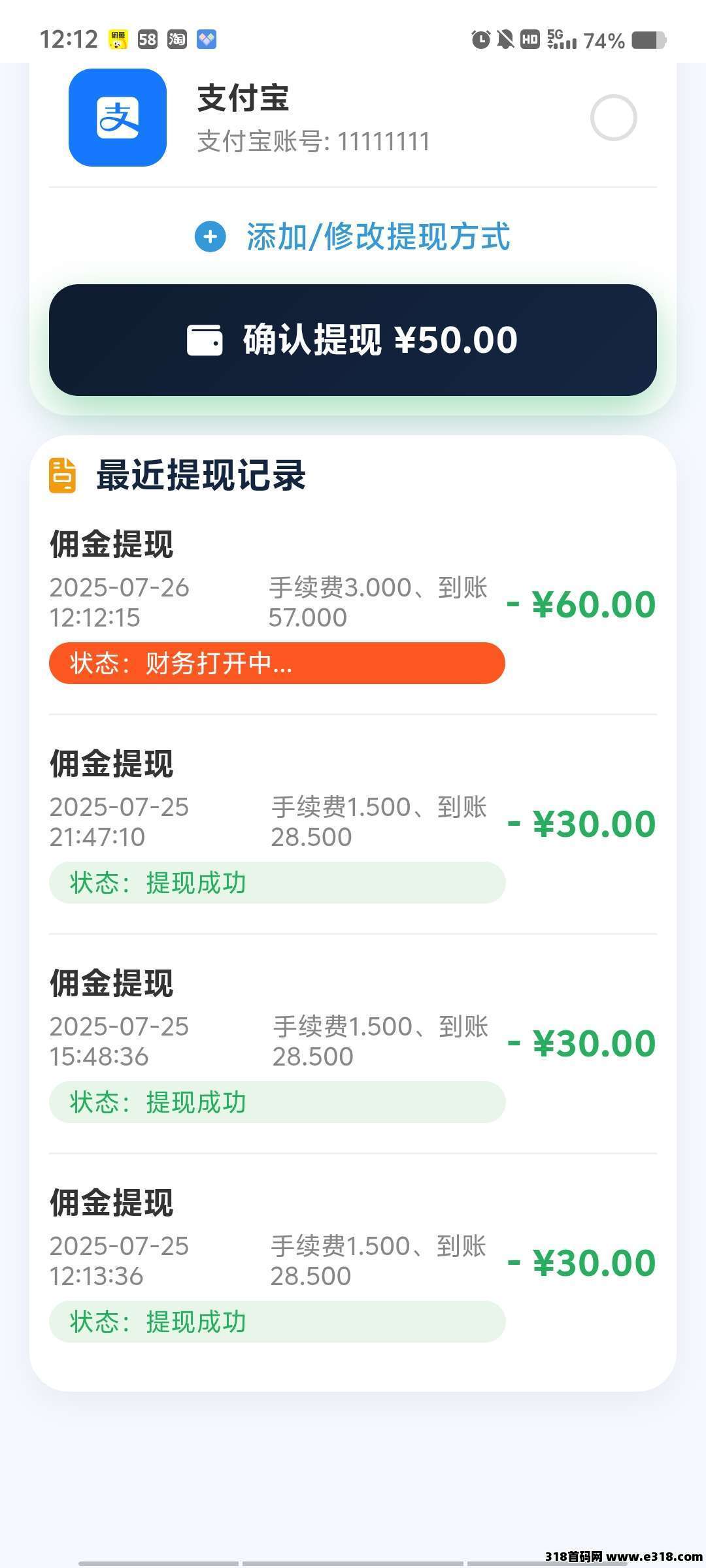Tap the orange 财务打开中 status badge
Screen dimensions: 706x1568
(277, 663)
